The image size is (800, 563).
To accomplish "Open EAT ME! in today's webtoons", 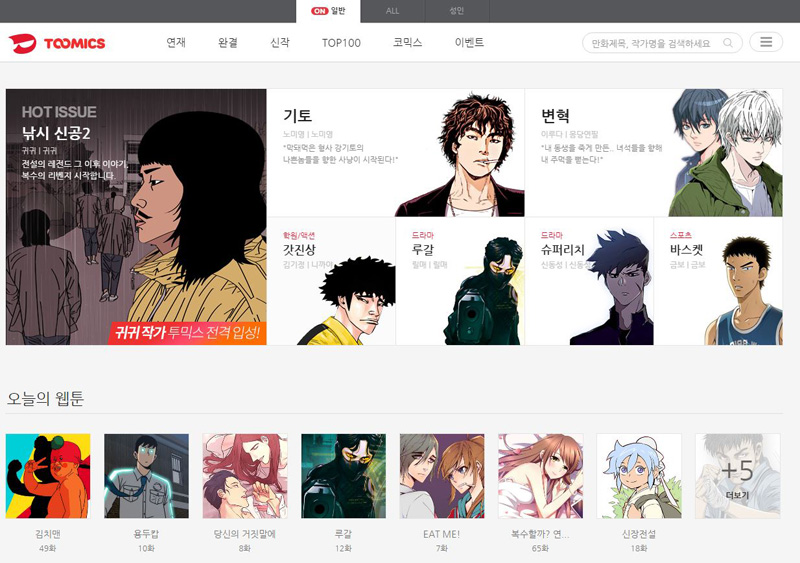I will pyautogui.click(x=442, y=476).
